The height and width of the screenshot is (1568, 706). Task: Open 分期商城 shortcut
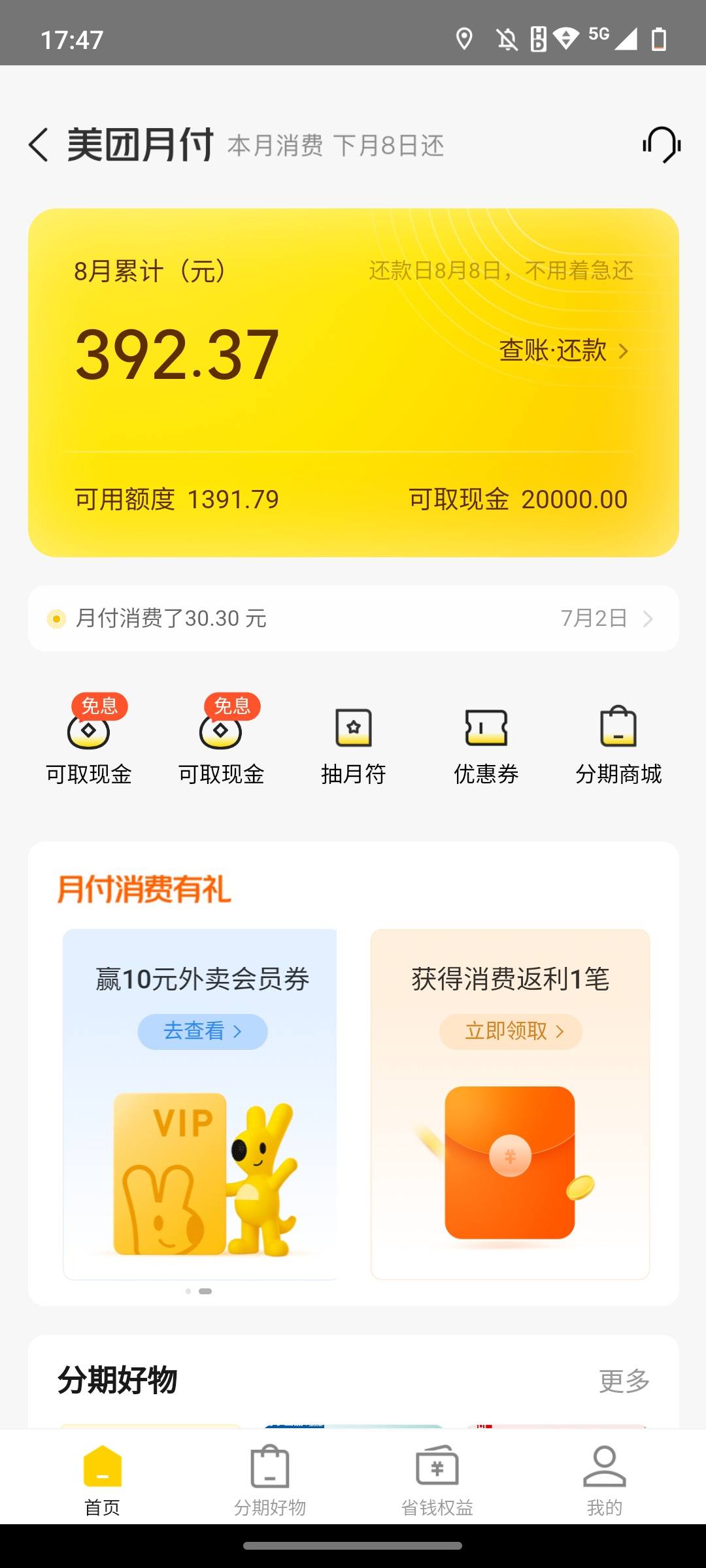pos(618,746)
